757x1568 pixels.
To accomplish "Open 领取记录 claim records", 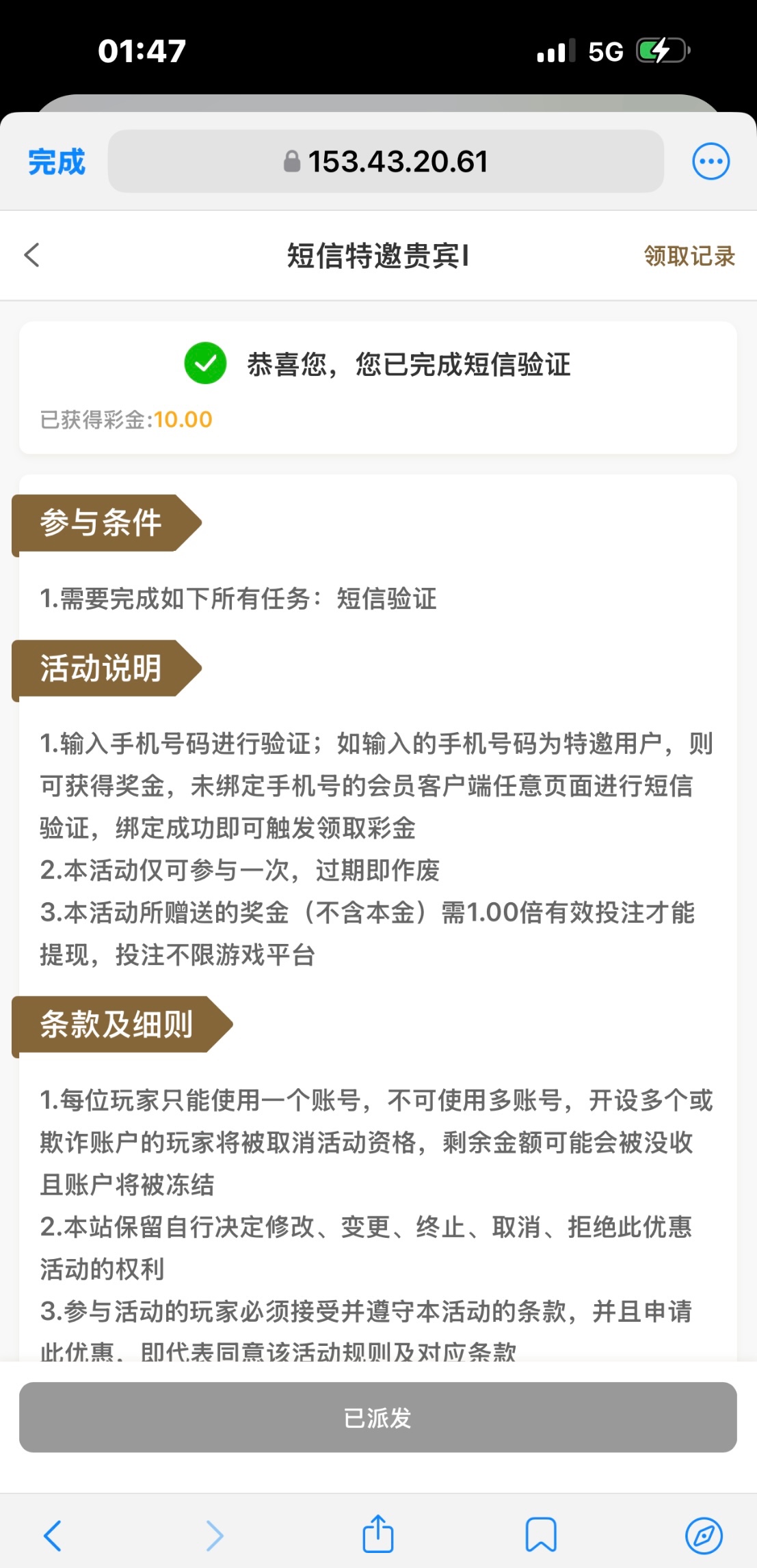I will pos(689,256).
